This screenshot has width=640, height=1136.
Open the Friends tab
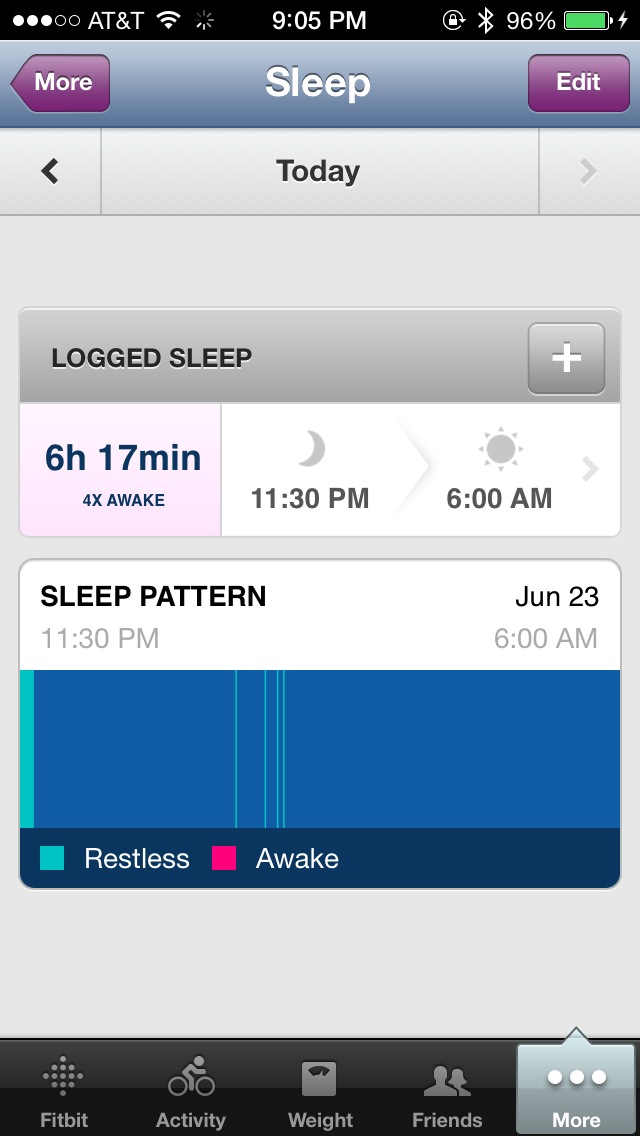click(447, 1089)
